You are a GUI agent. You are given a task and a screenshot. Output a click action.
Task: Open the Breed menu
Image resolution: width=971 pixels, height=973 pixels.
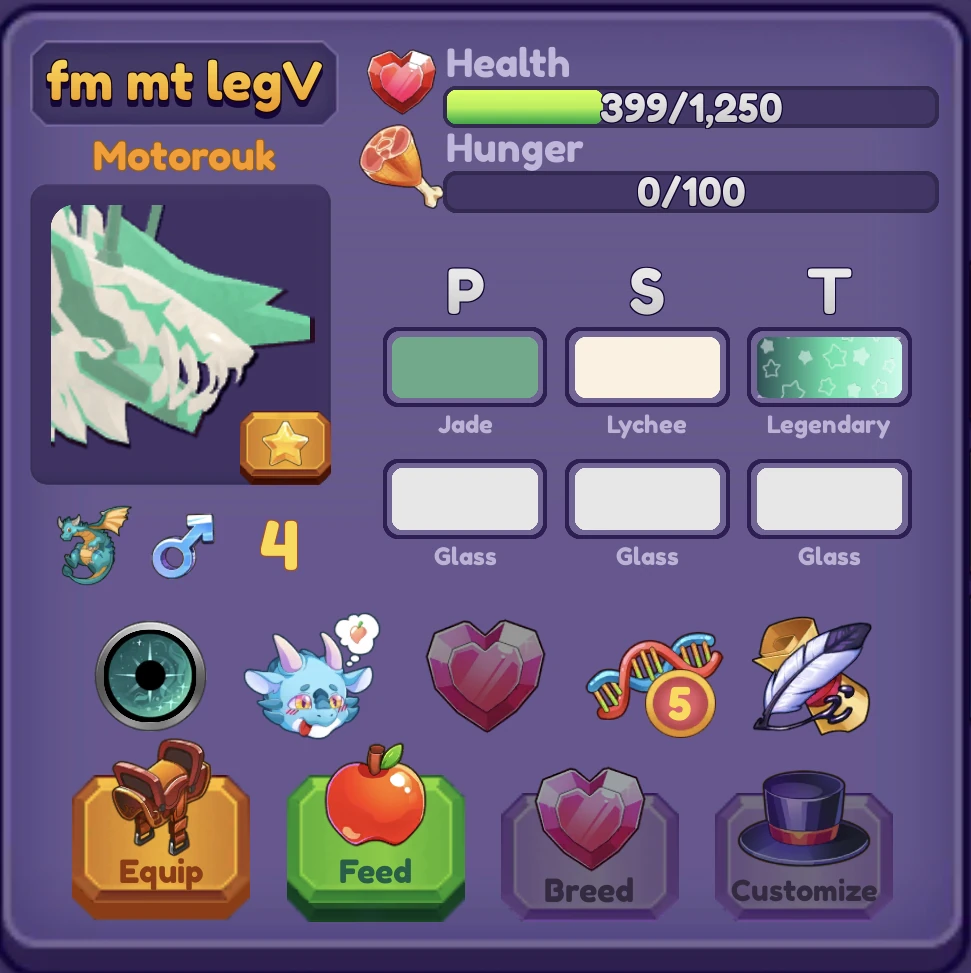(x=589, y=845)
